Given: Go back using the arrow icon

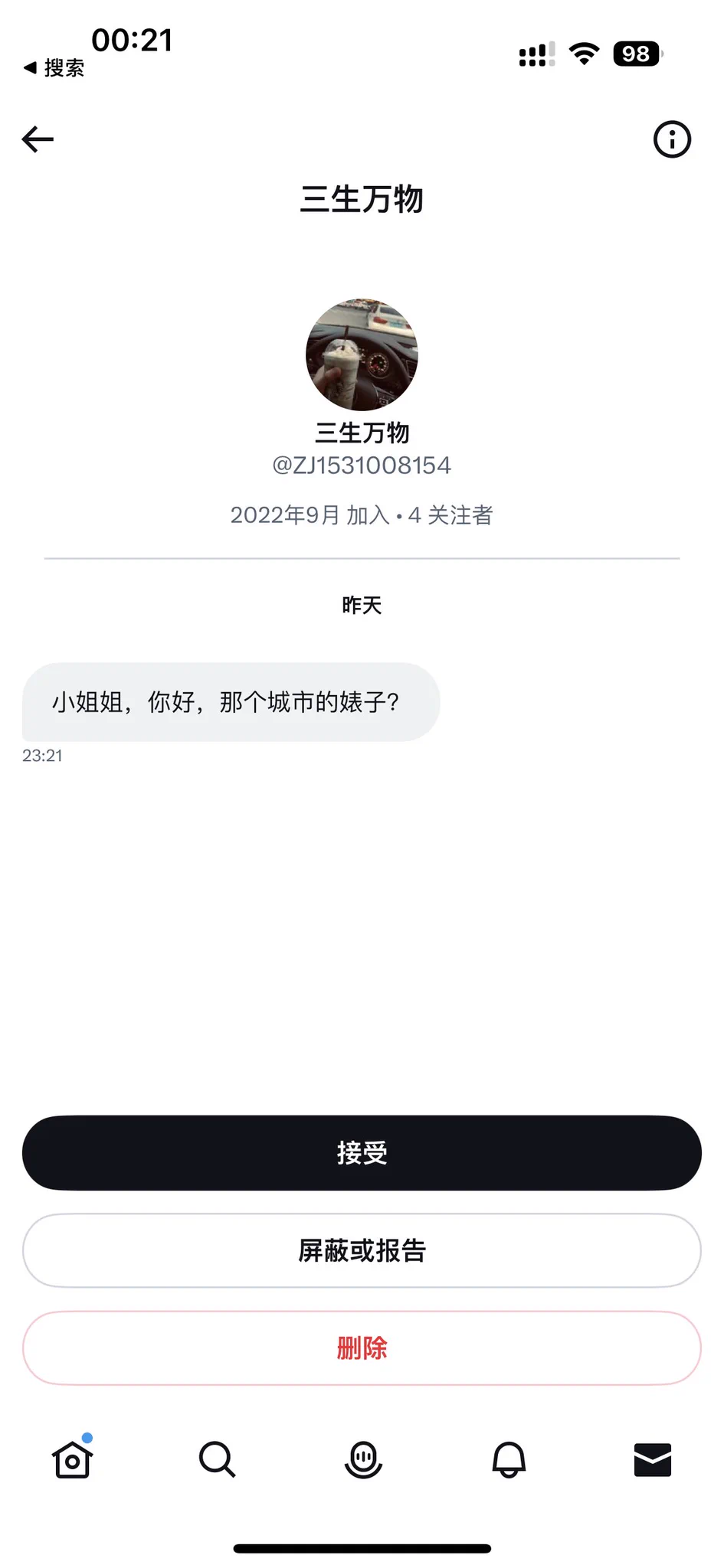Looking at the screenshot, I should coord(38,139).
